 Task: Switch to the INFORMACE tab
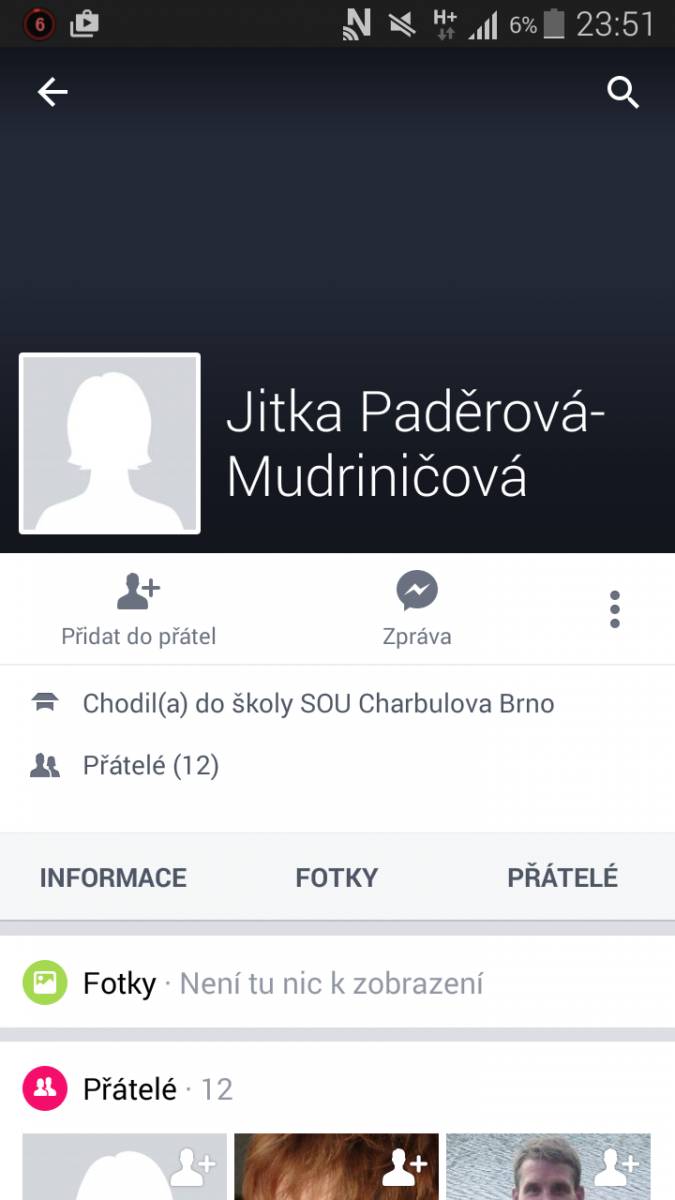coord(113,878)
